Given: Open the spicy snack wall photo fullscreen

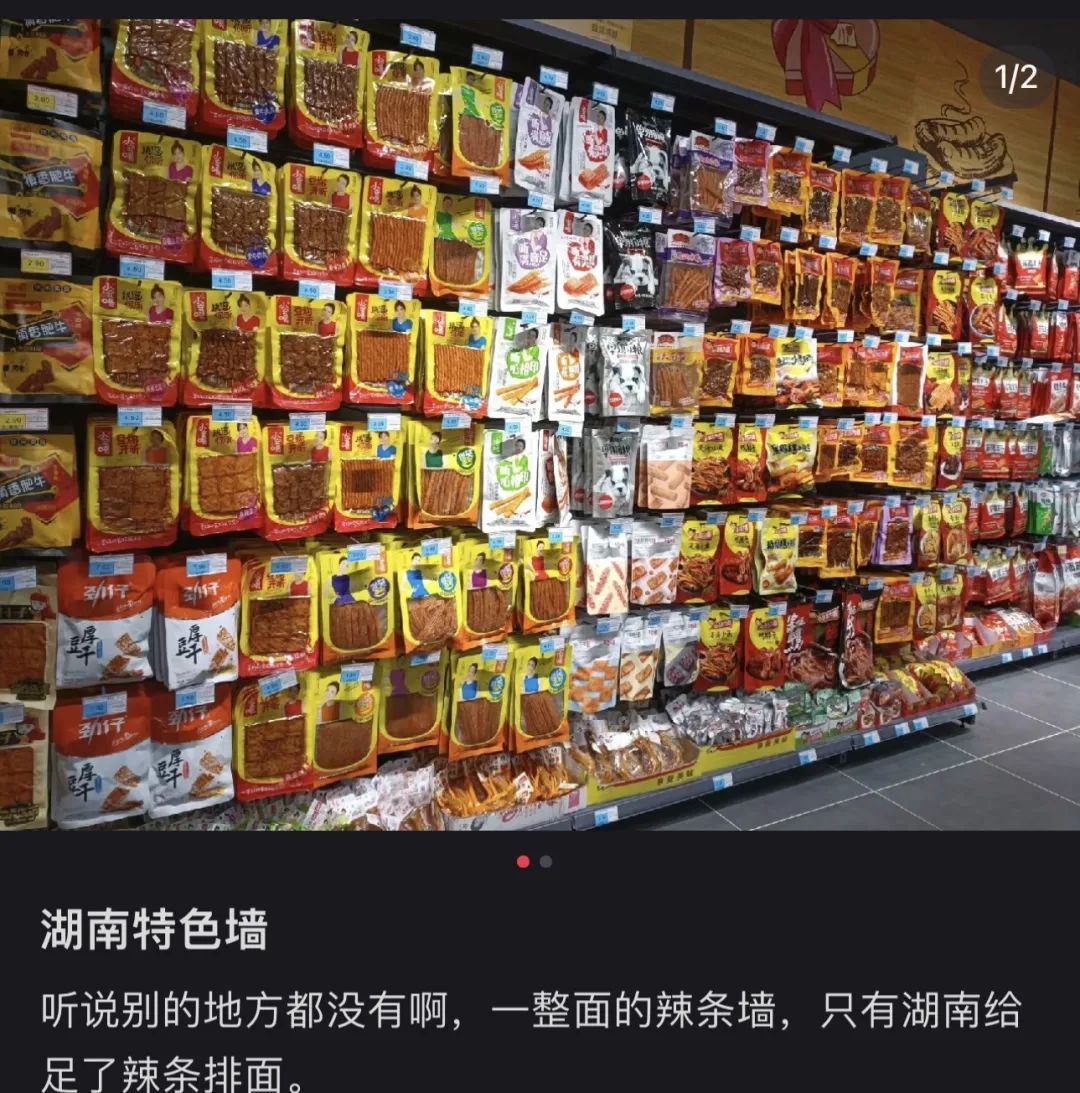Looking at the screenshot, I should pos(540,425).
